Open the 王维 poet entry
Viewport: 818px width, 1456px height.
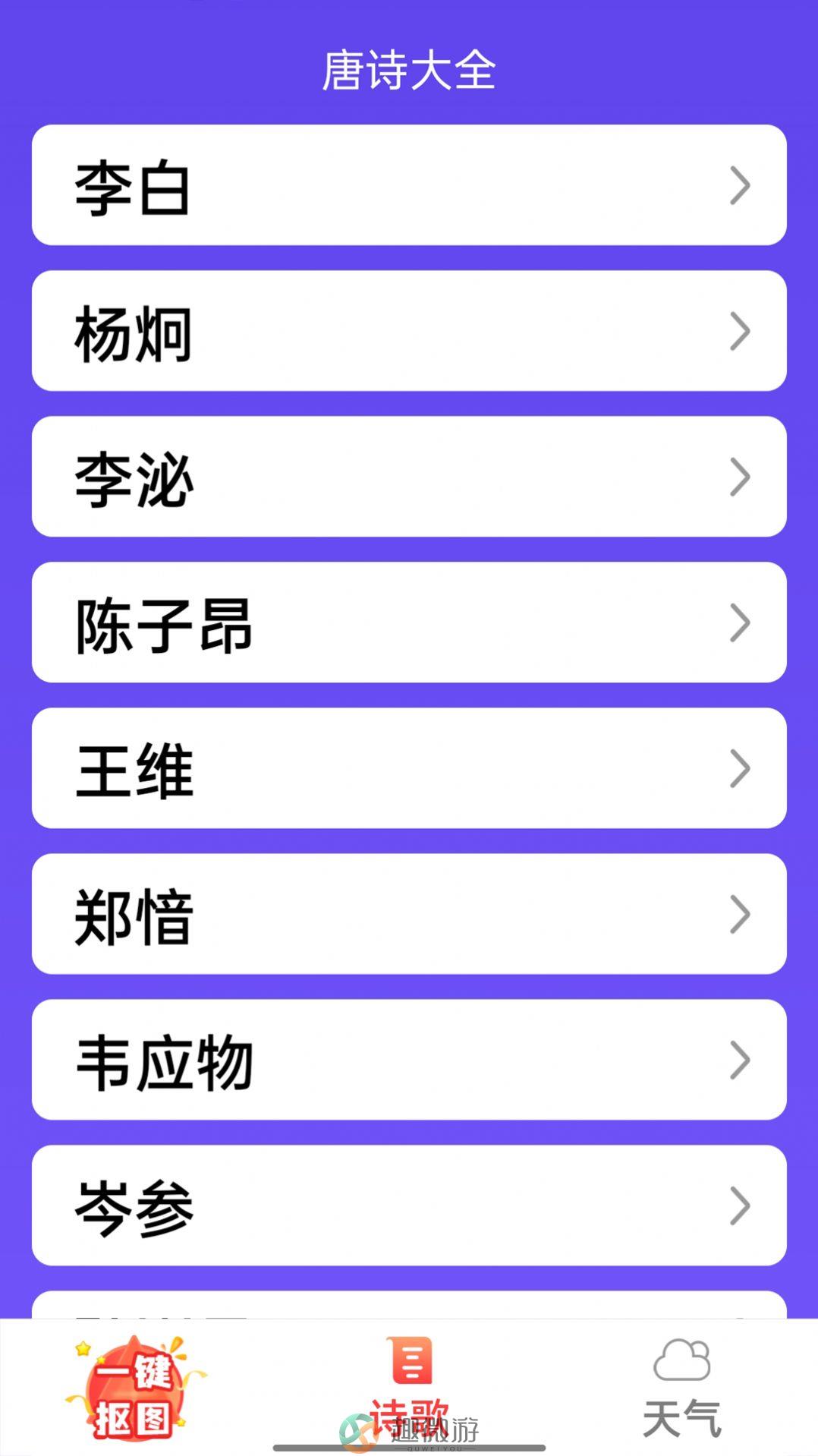click(x=409, y=768)
